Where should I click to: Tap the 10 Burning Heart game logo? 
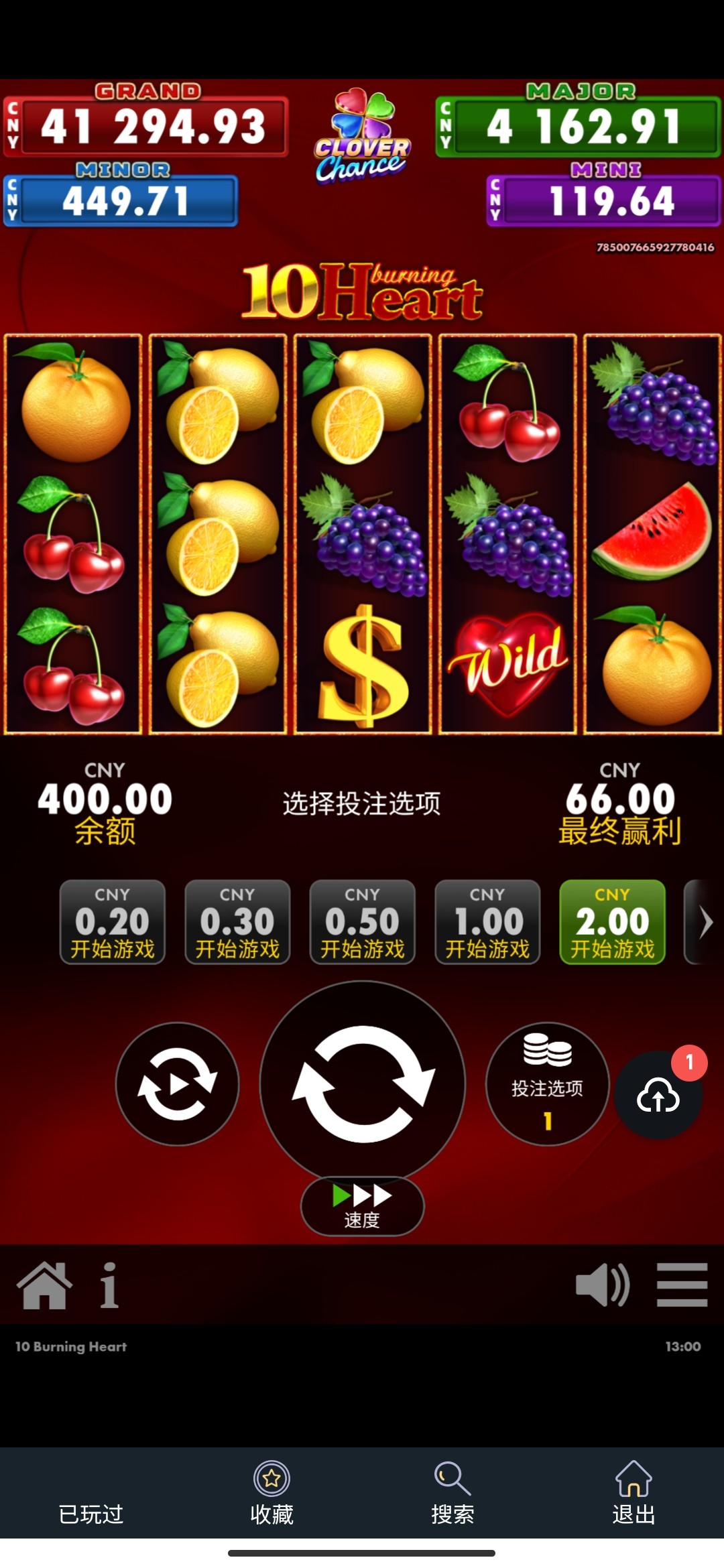click(x=362, y=290)
